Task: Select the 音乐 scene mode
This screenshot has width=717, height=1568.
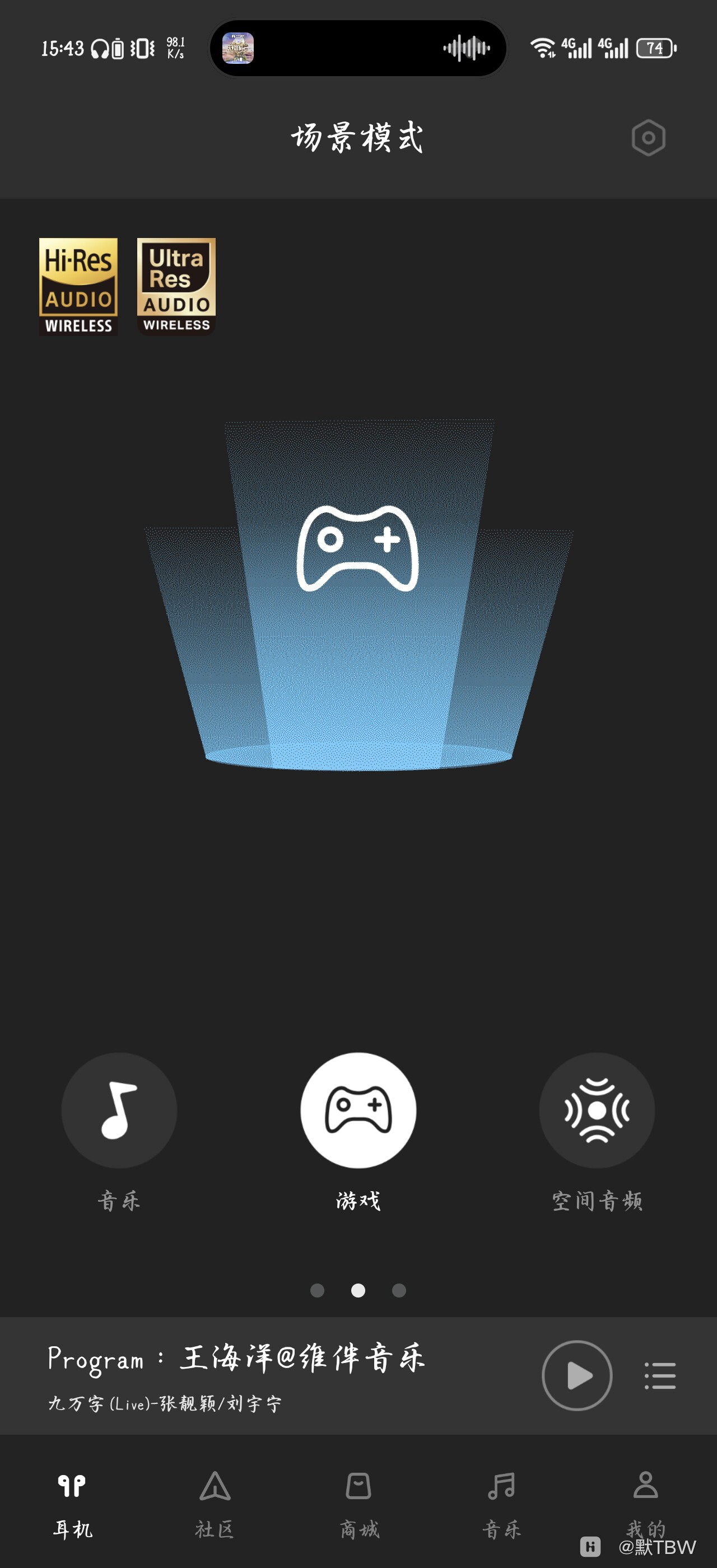Action: click(x=119, y=1110)
